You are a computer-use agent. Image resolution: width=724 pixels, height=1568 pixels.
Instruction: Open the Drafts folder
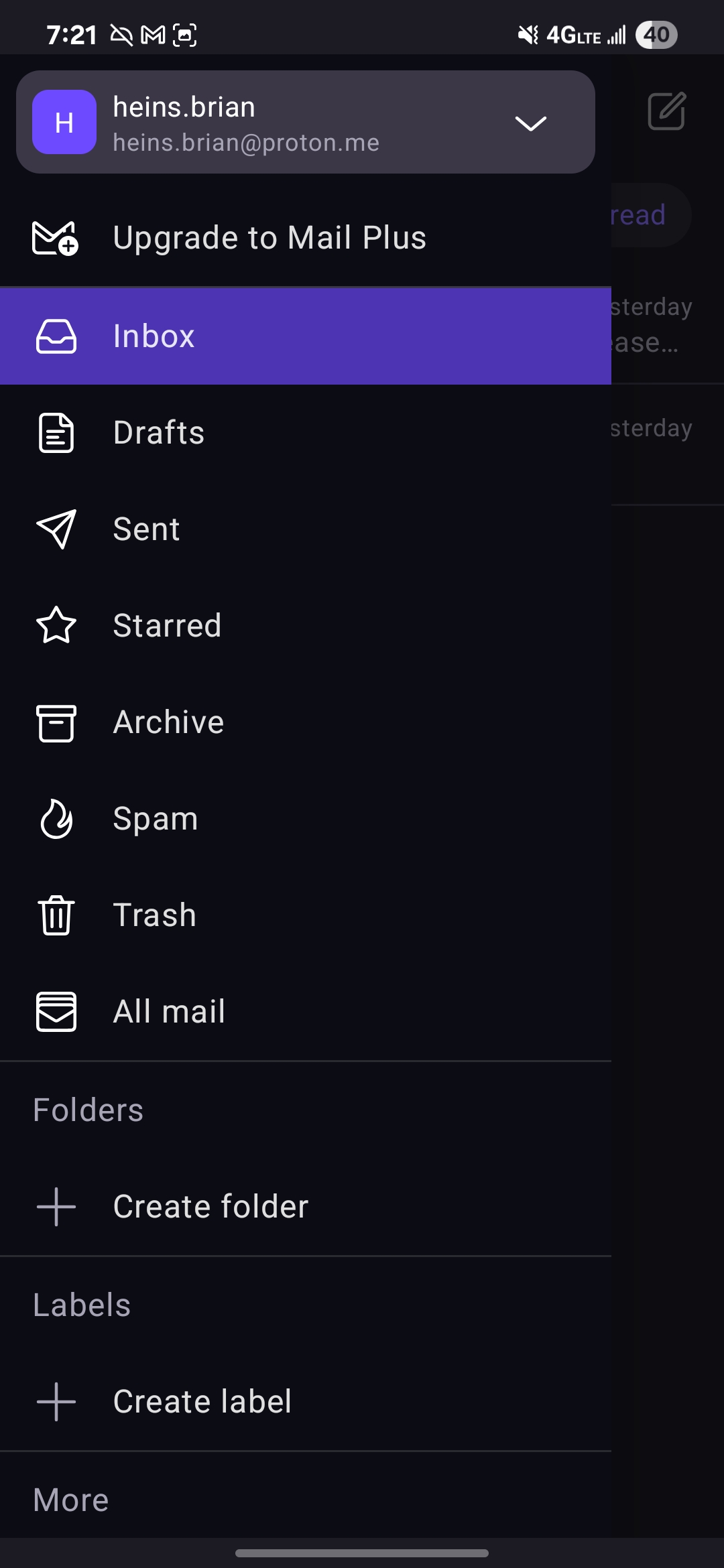(x=306, y=433)
